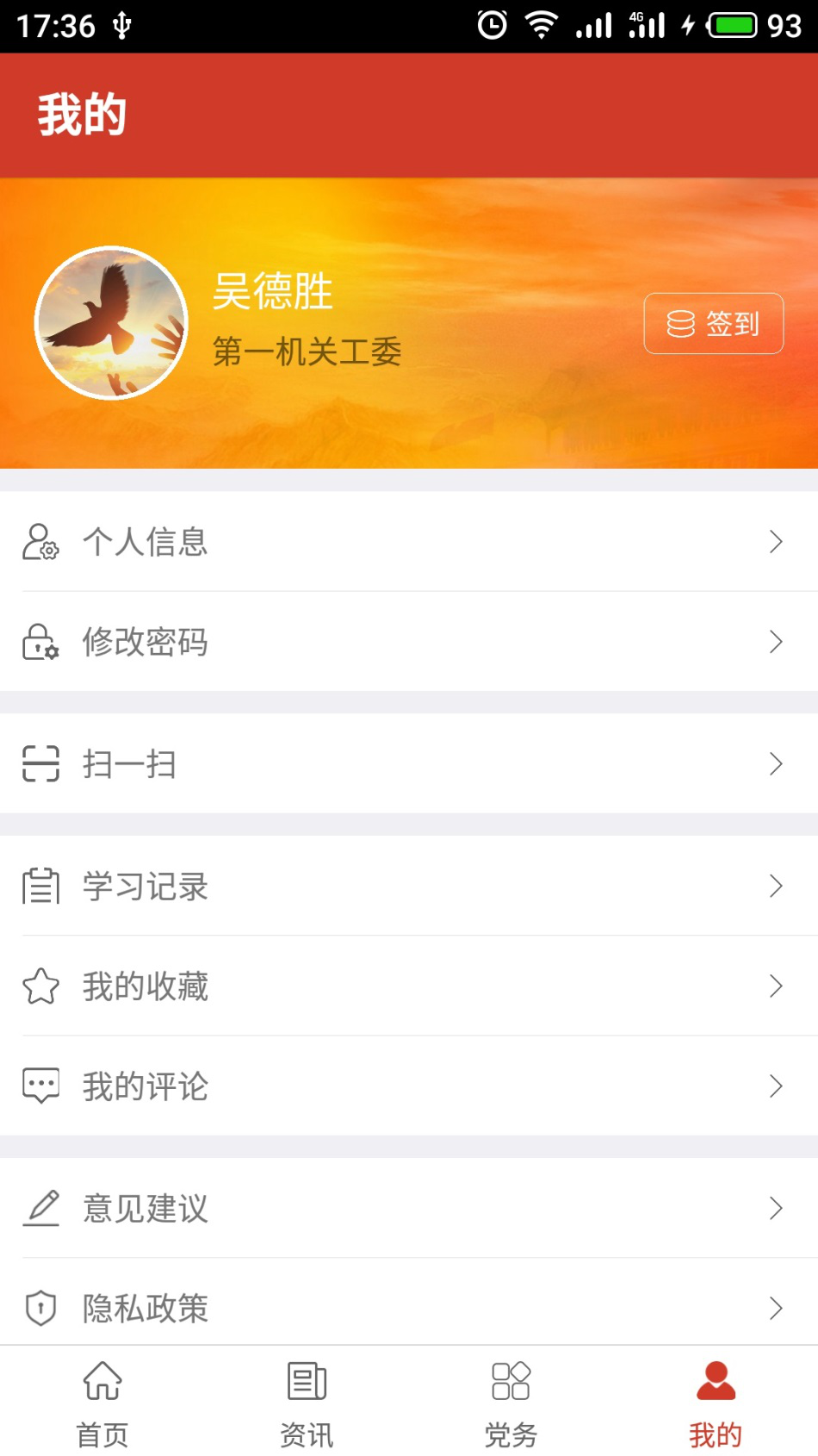Open 我的评论 comments
Screen dimensions: 818x1456
[409, 1086]
